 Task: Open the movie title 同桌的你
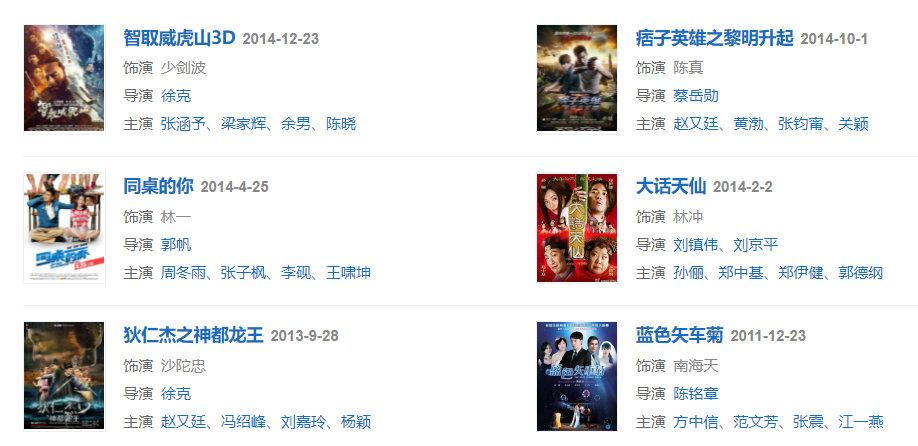pos(158,186)
